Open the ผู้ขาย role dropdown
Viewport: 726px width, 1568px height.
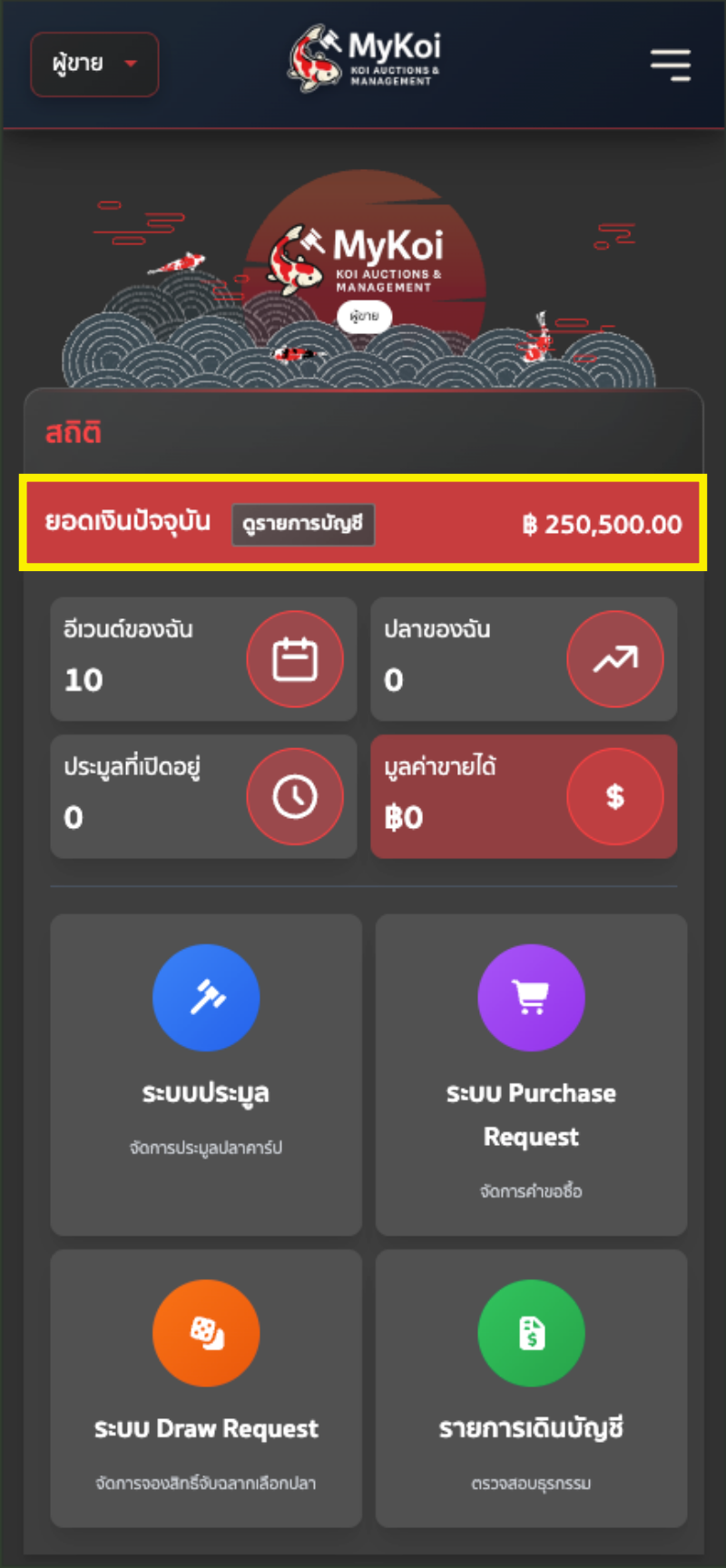pos(94,64)
